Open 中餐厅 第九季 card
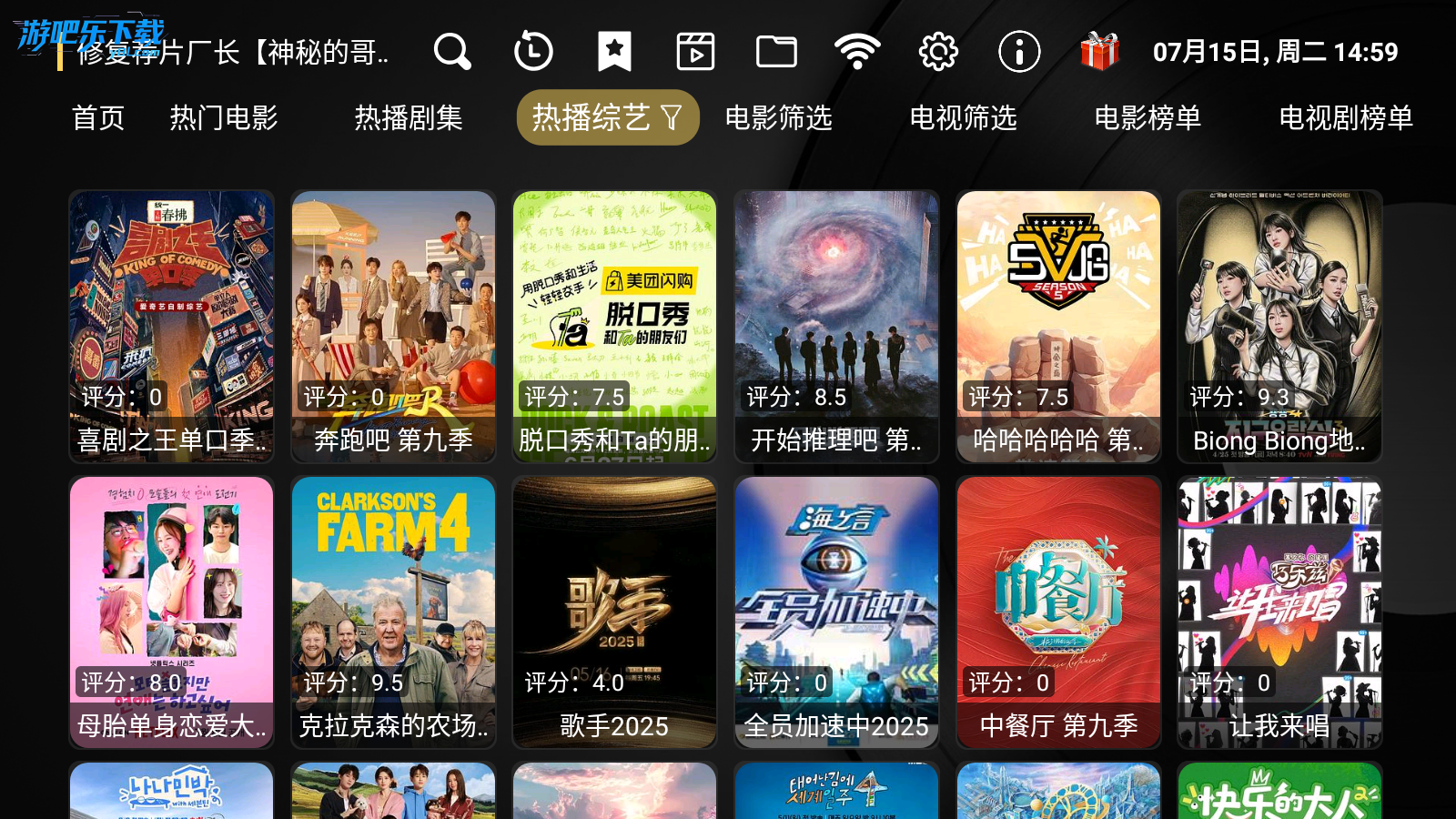1456x819 pixels. 1058,612
